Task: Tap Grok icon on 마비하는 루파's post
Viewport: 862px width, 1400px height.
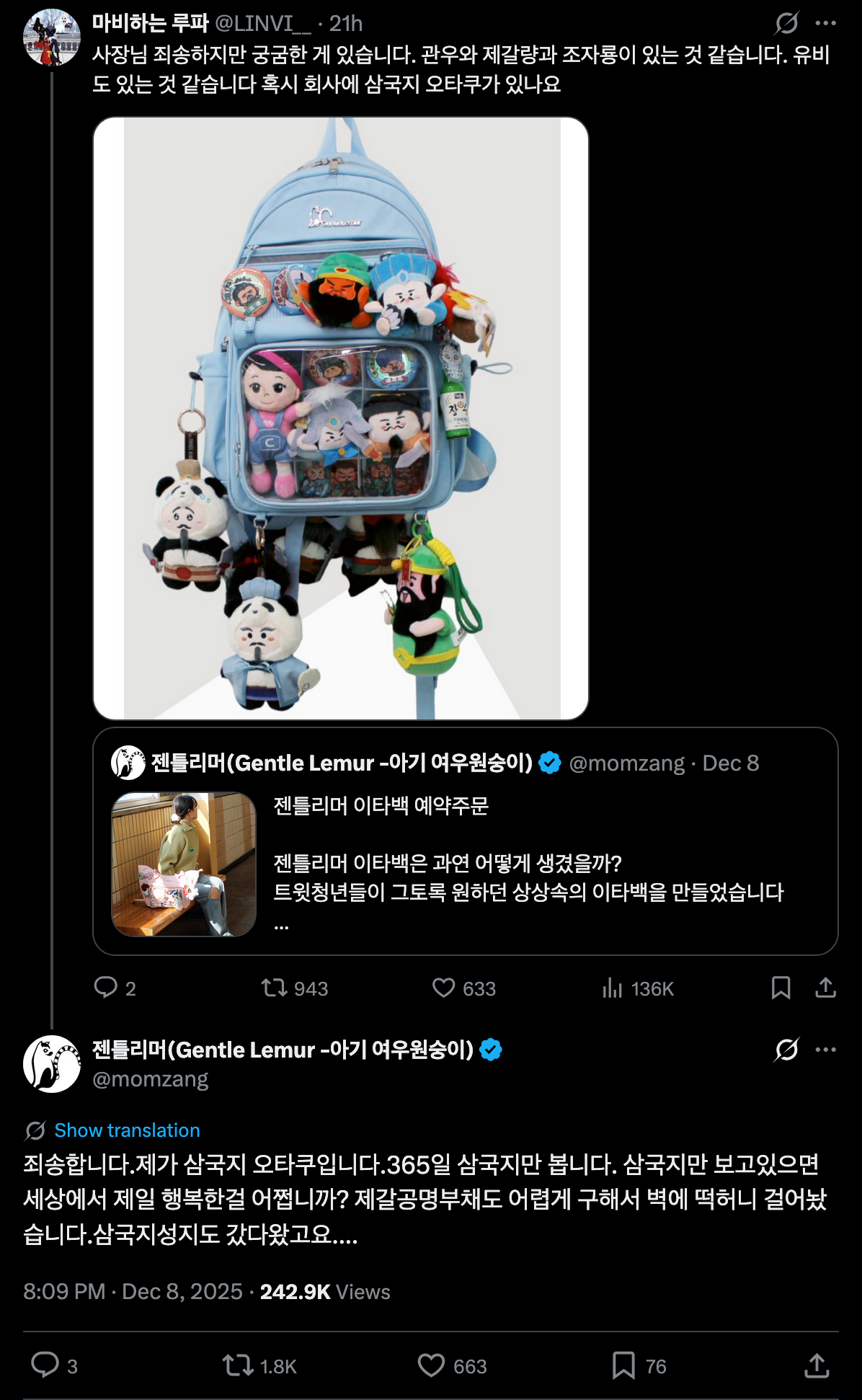Action: [786, 23]
